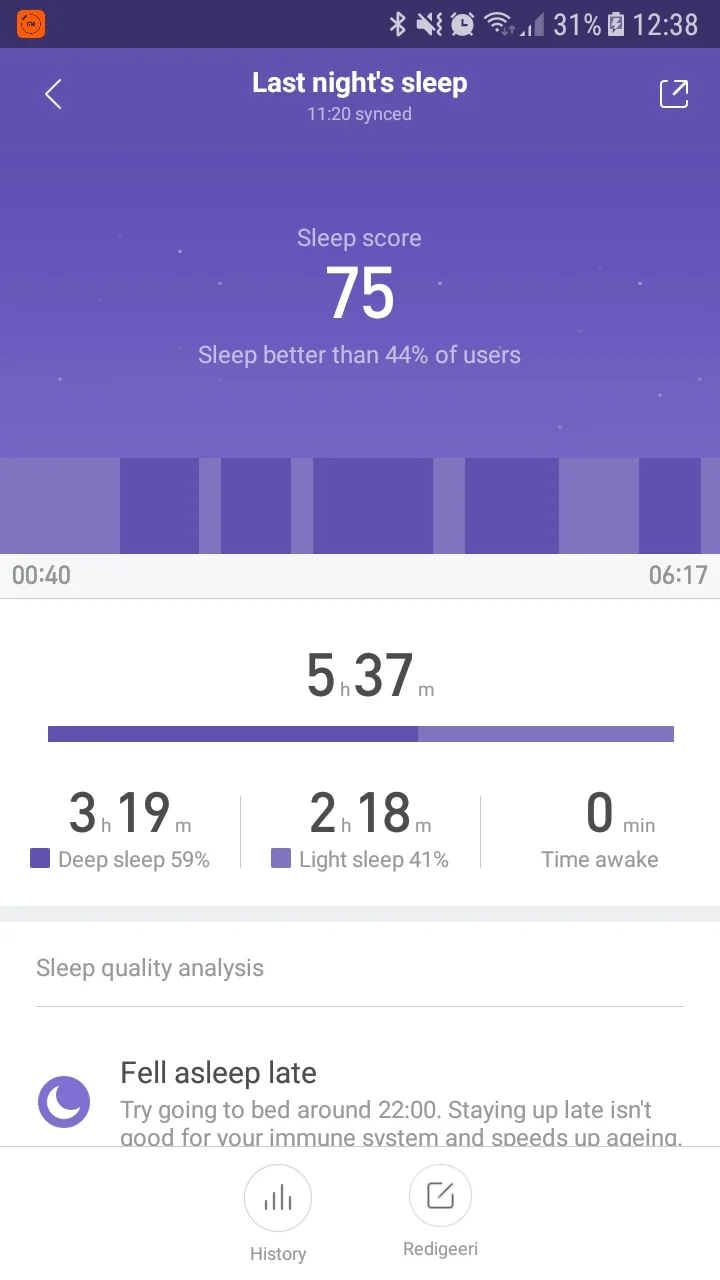Open the share icon at top right
The height and width of the screenshot is (1280, 720).
point(673,93)
